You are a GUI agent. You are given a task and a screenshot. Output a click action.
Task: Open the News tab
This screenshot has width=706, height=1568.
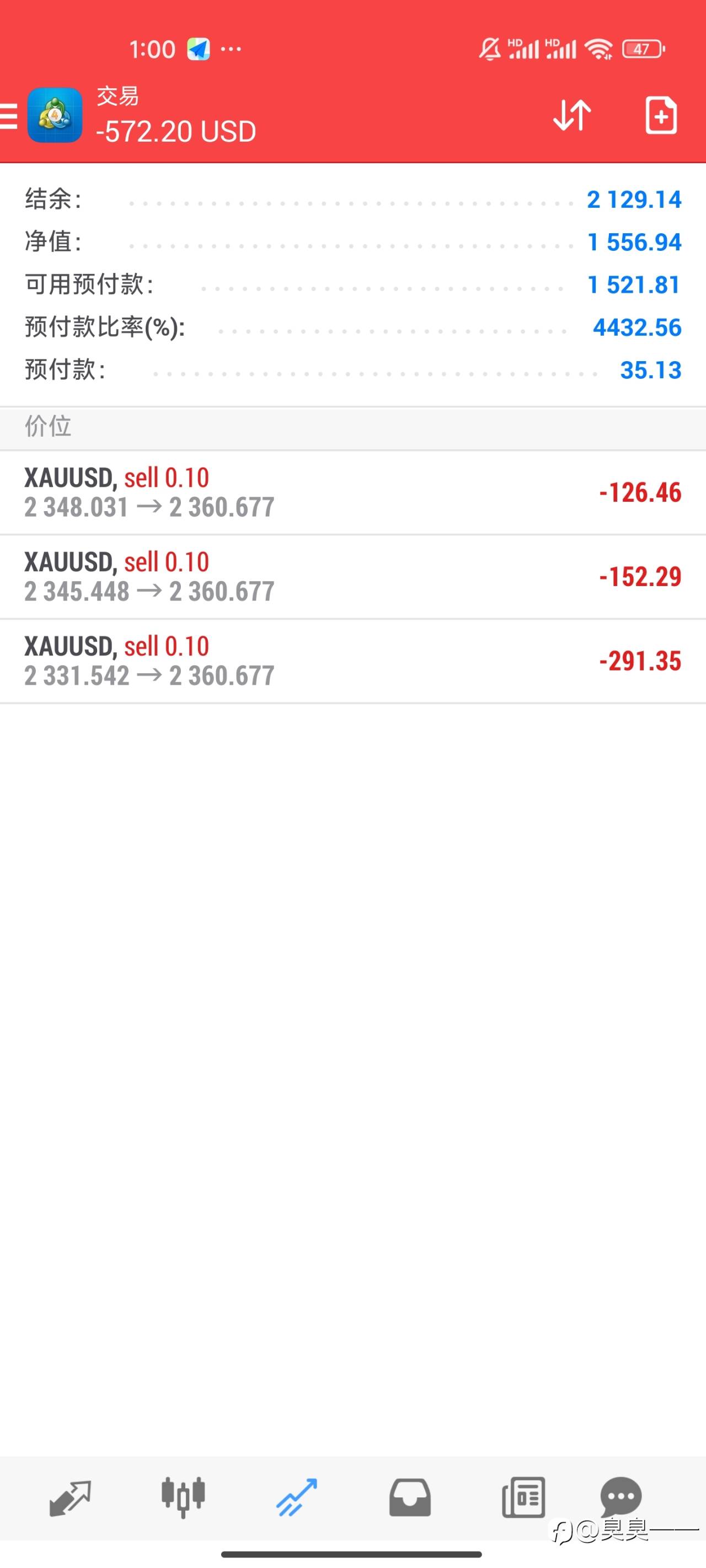[x=523, y=1497]
